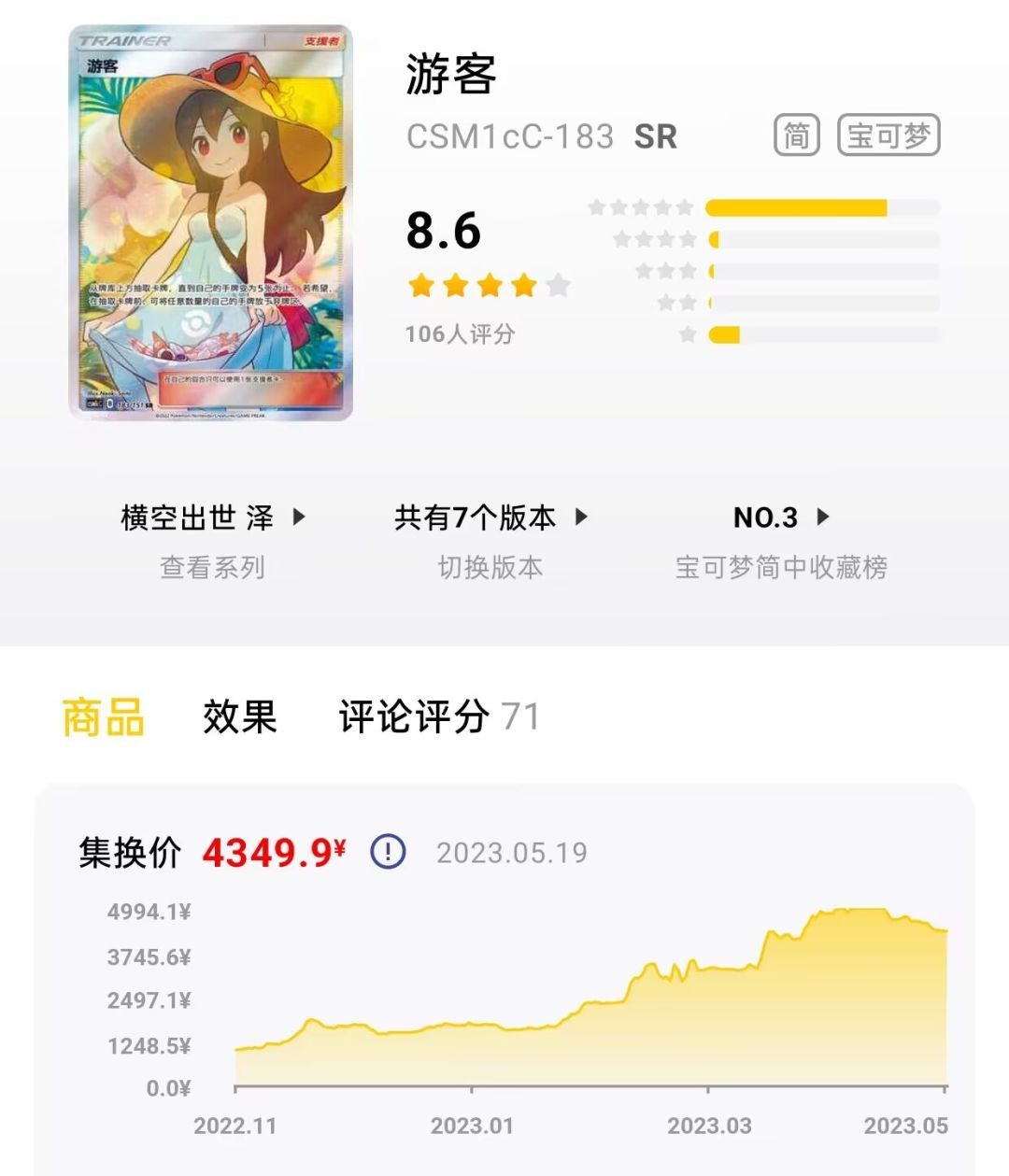Click the first yellow star below 8.6
This screenshot has height=1176, width=1009.
pyautogui.click(x=423, y=286)
